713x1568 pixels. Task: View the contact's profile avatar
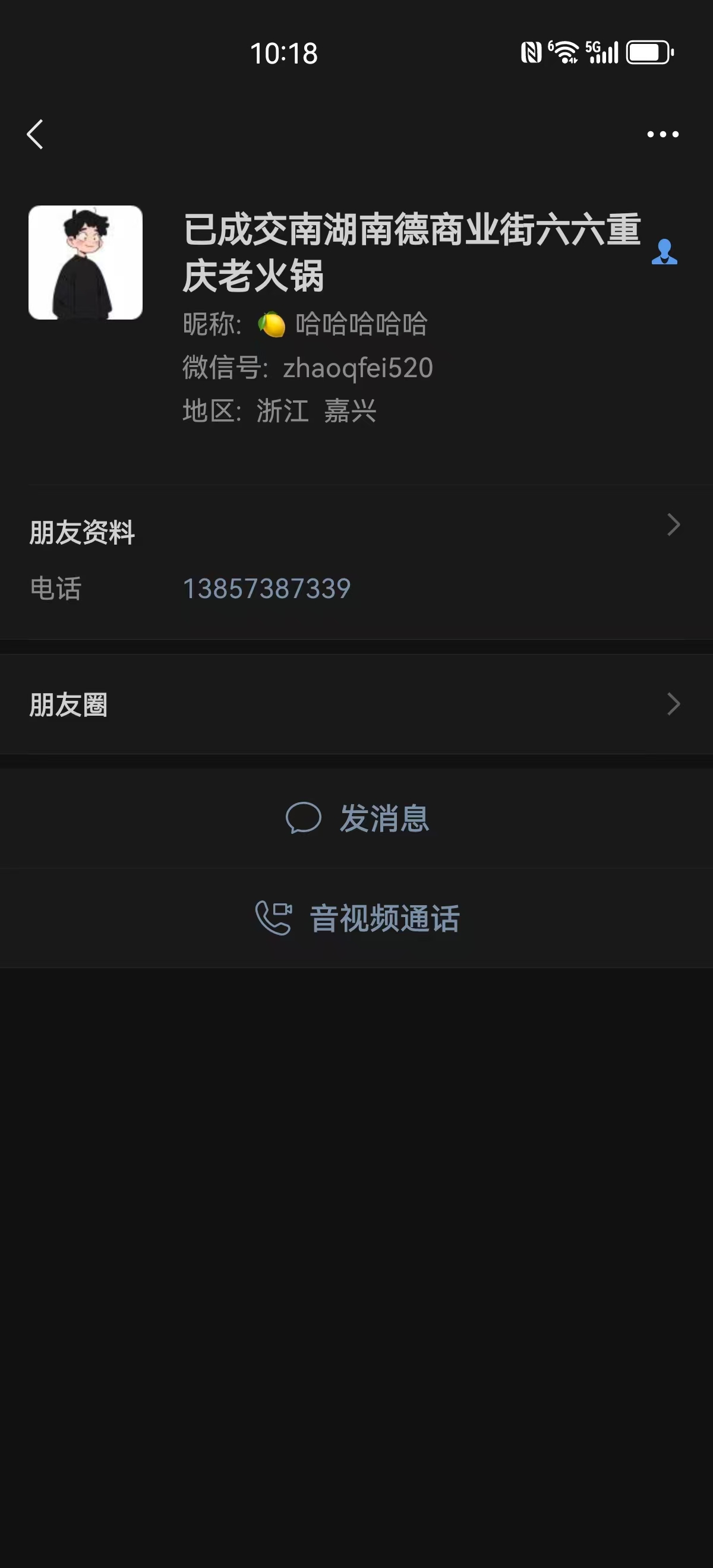tap(84, 262)
